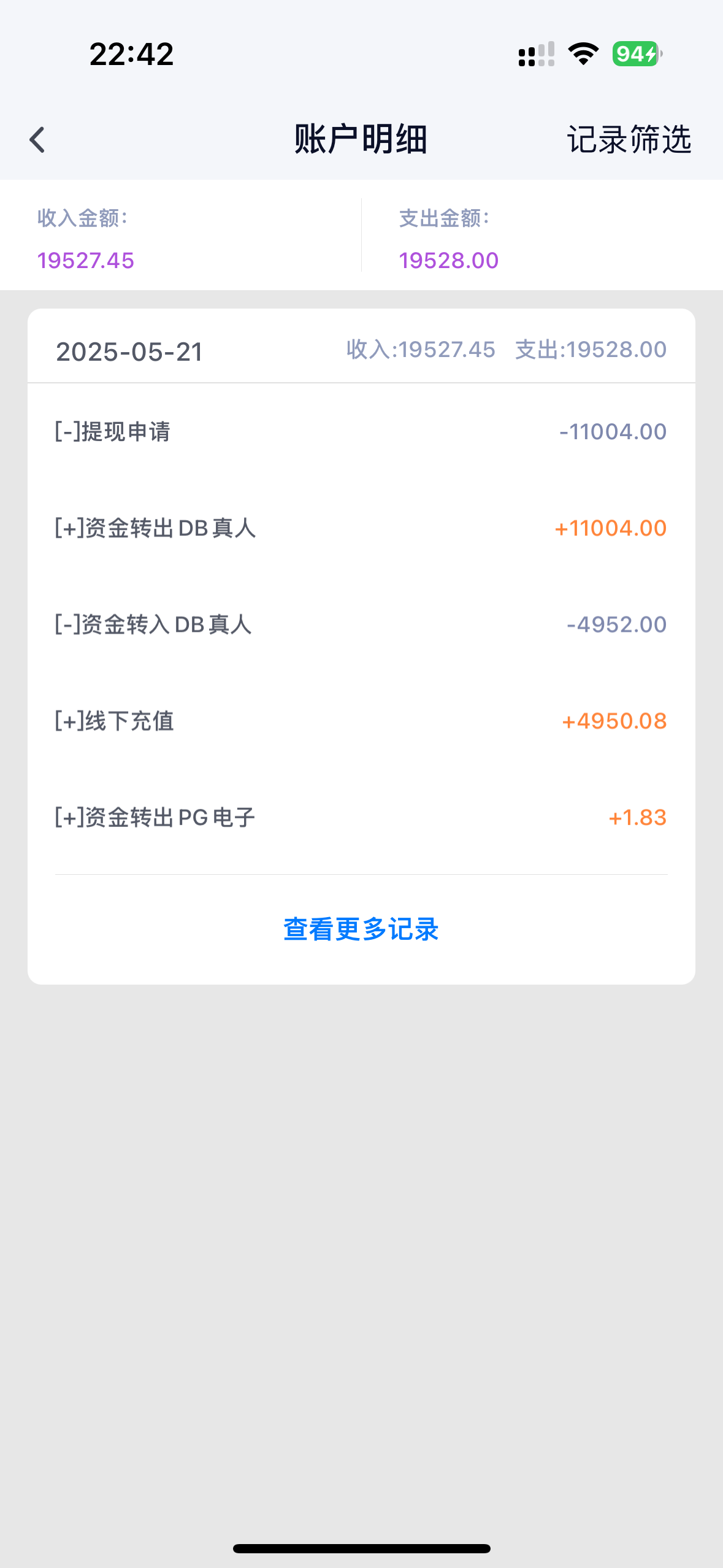Tap 查看更多记录 to load more records
Viewport: 723px width, 1568px height.
tap(361, 929)
